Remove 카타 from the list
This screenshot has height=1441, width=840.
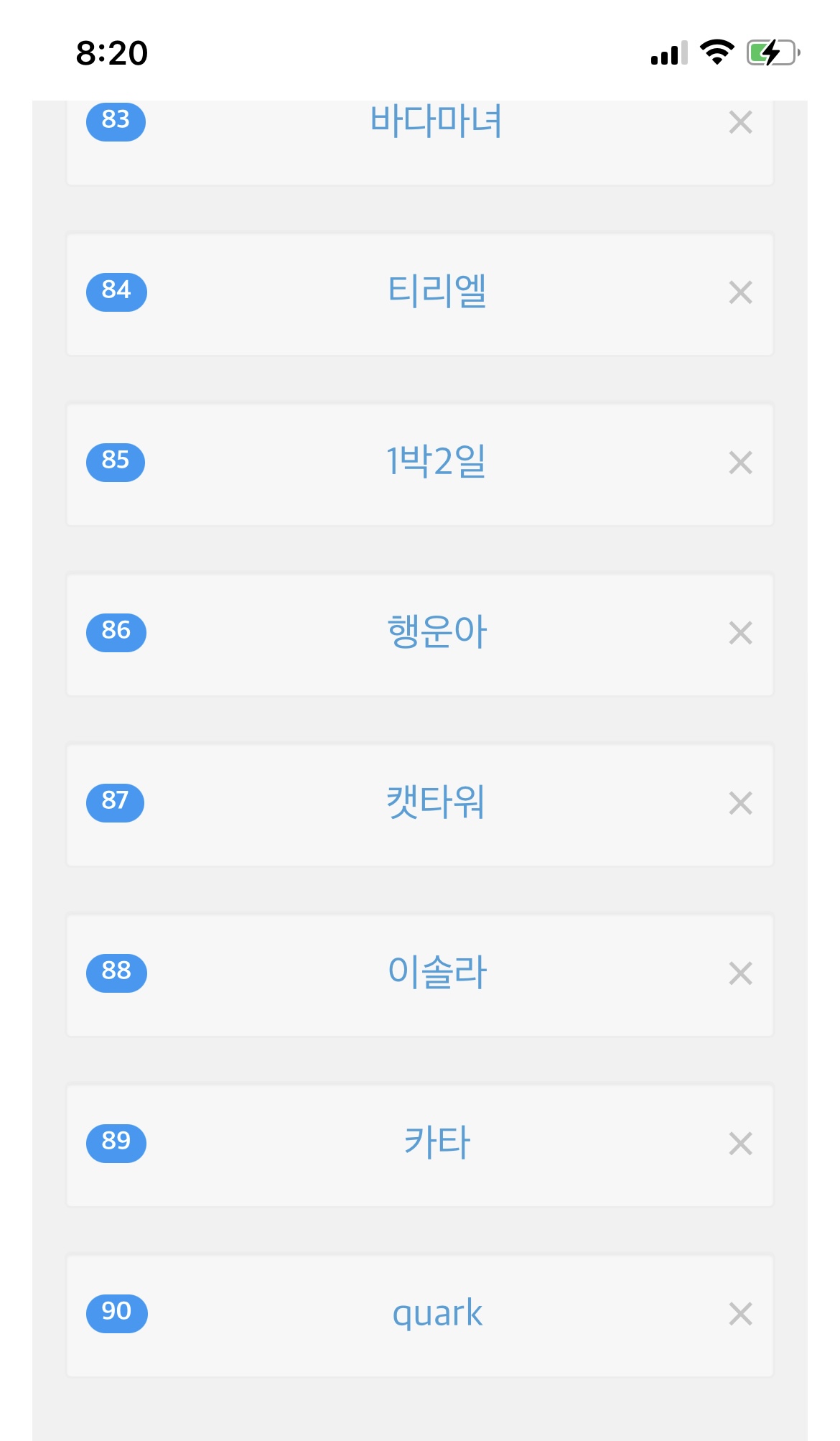[x=740, y=1144]
